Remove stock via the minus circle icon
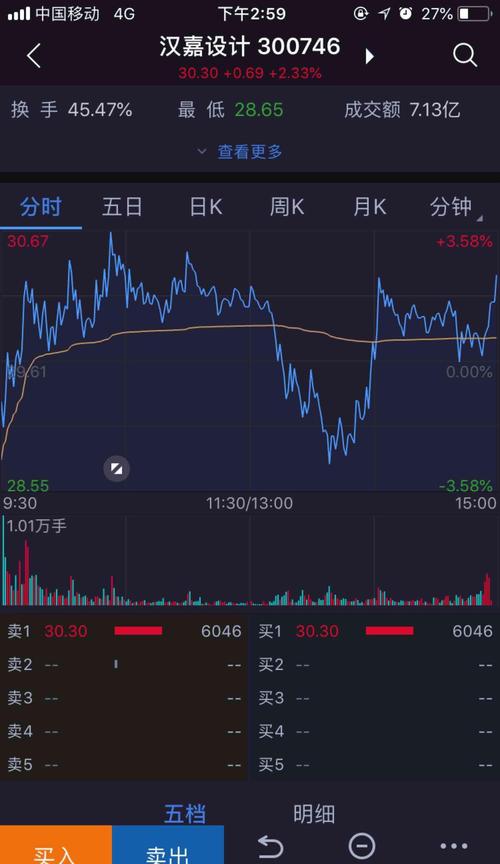 [362, 846]
